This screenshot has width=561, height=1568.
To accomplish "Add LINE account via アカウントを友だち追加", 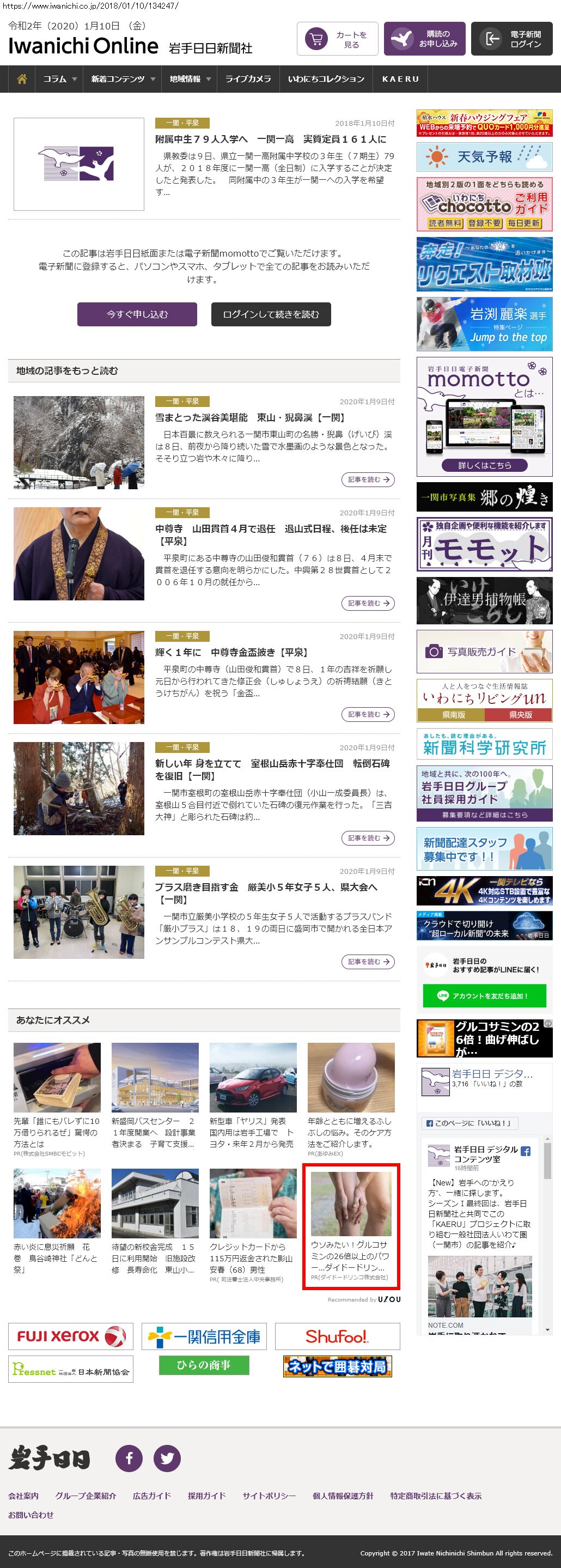I will point(484,996).
